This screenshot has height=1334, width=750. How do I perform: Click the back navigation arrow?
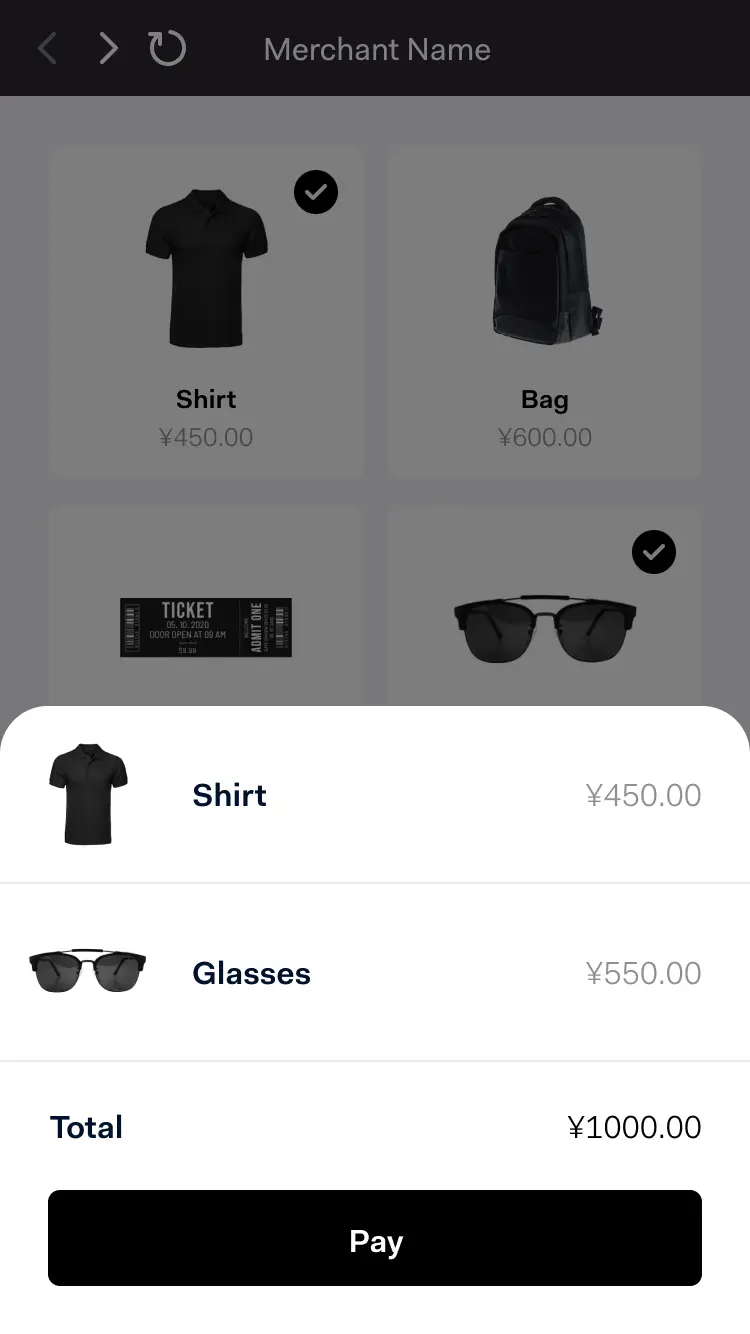coord(47,47)
